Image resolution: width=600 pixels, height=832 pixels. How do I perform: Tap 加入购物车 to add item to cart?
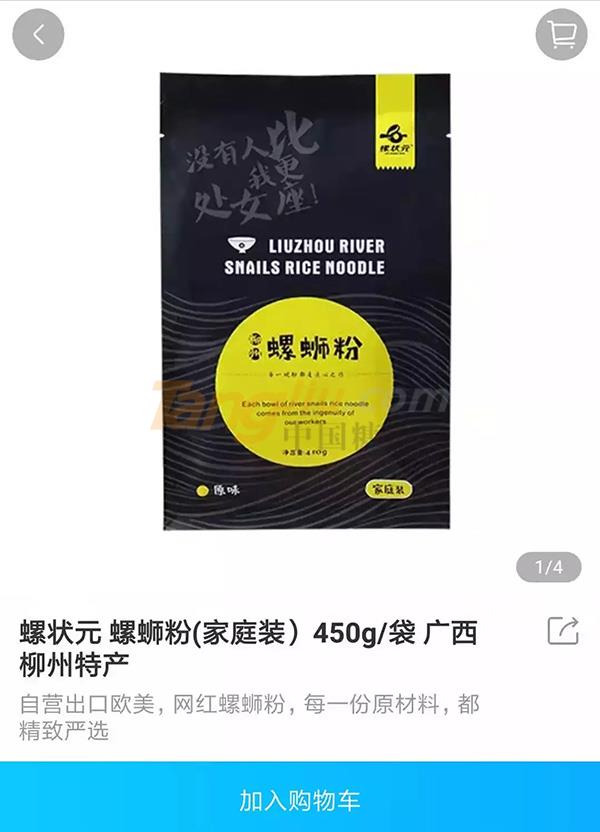point(300,799)
